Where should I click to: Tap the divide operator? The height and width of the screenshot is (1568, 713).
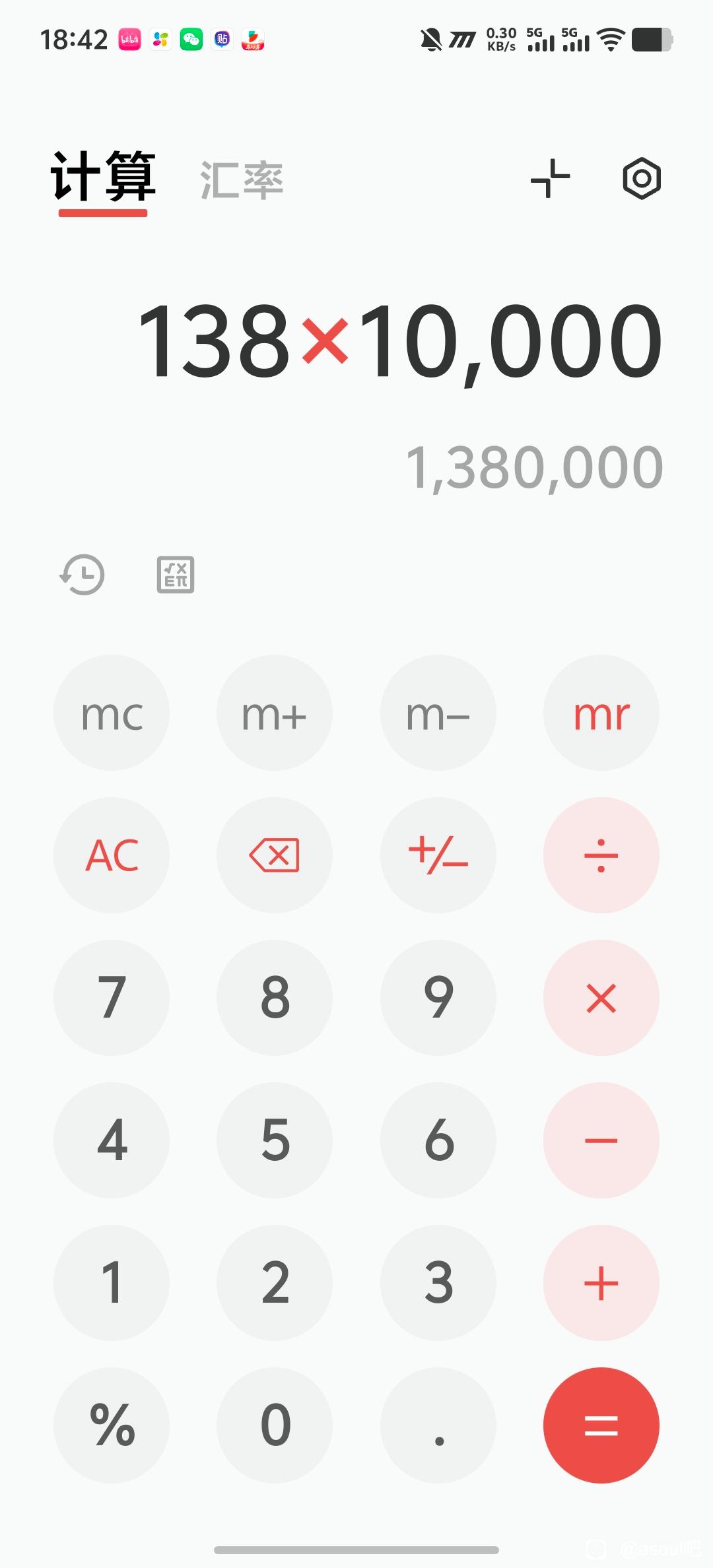pos(601,855)
